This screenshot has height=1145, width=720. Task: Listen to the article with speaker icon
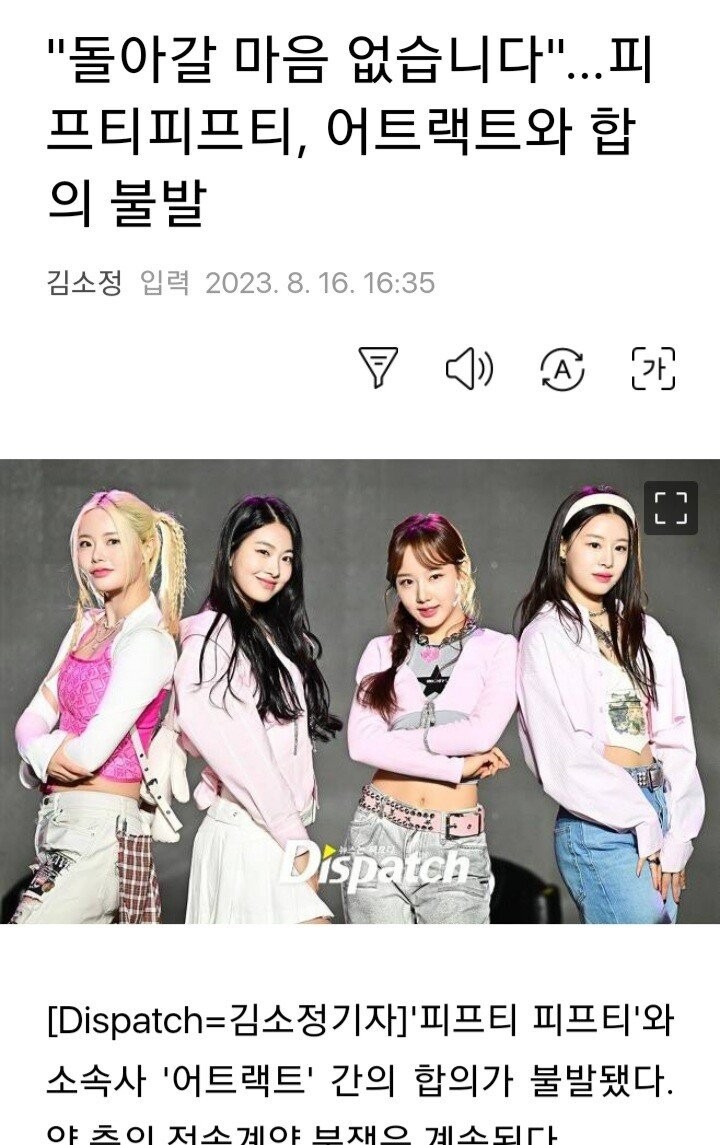tap(469, 369)
